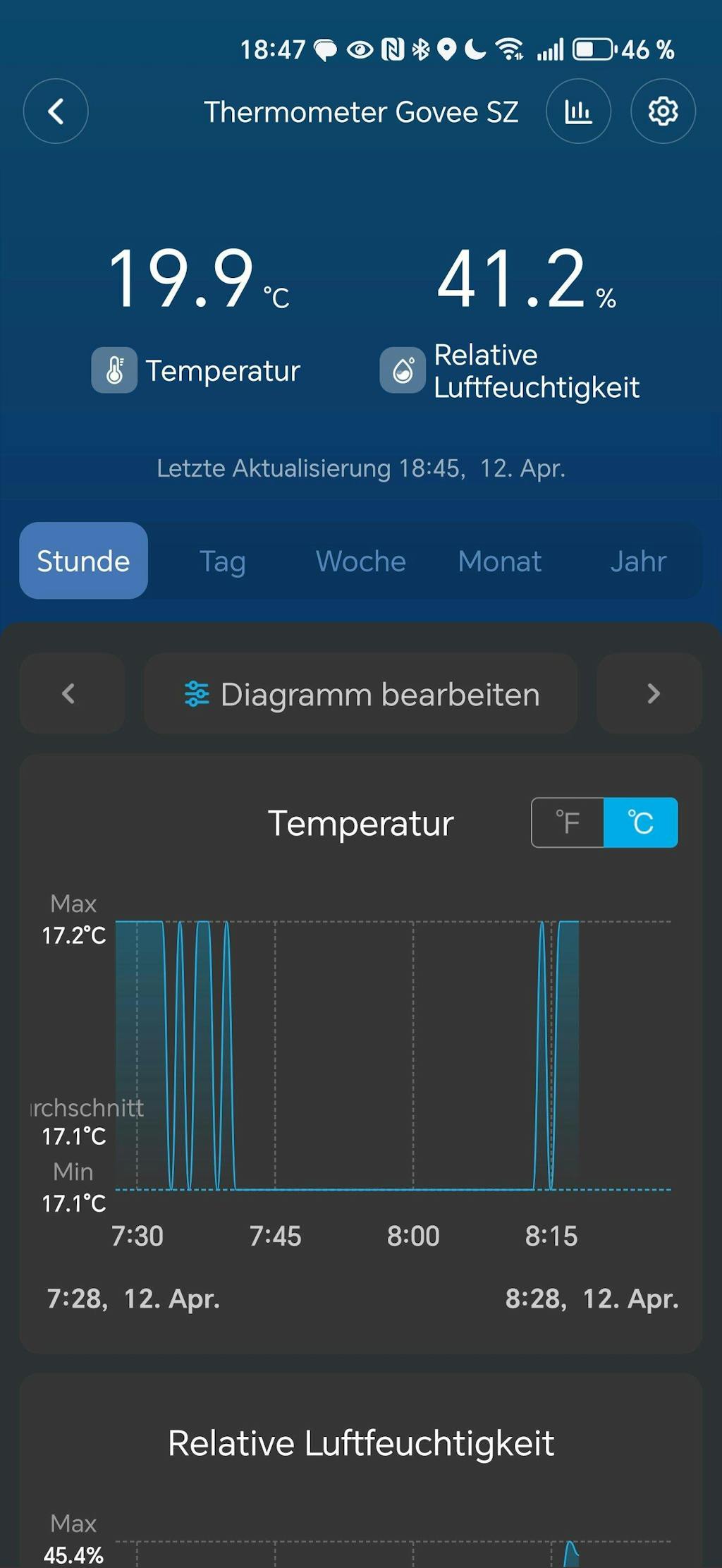Tap the back arrow to leave device view

[55, 111]
